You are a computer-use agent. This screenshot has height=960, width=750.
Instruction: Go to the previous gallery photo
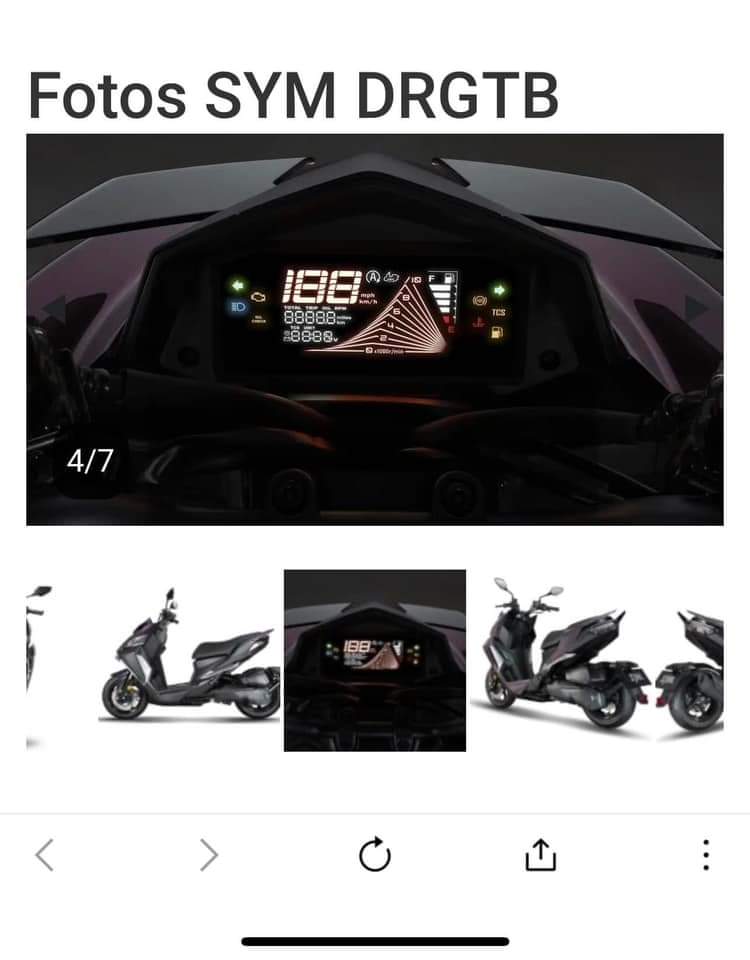[x=55, y=309]
